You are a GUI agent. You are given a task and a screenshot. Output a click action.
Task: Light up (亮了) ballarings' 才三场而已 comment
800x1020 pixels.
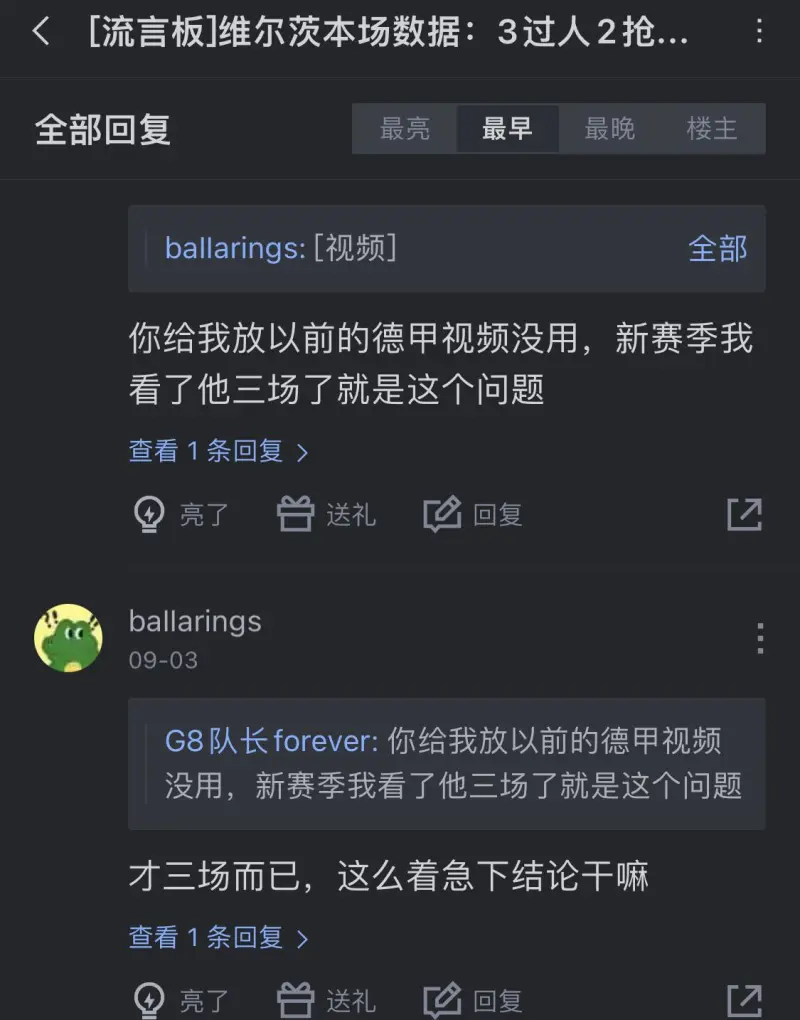(x=181, y=1000)
